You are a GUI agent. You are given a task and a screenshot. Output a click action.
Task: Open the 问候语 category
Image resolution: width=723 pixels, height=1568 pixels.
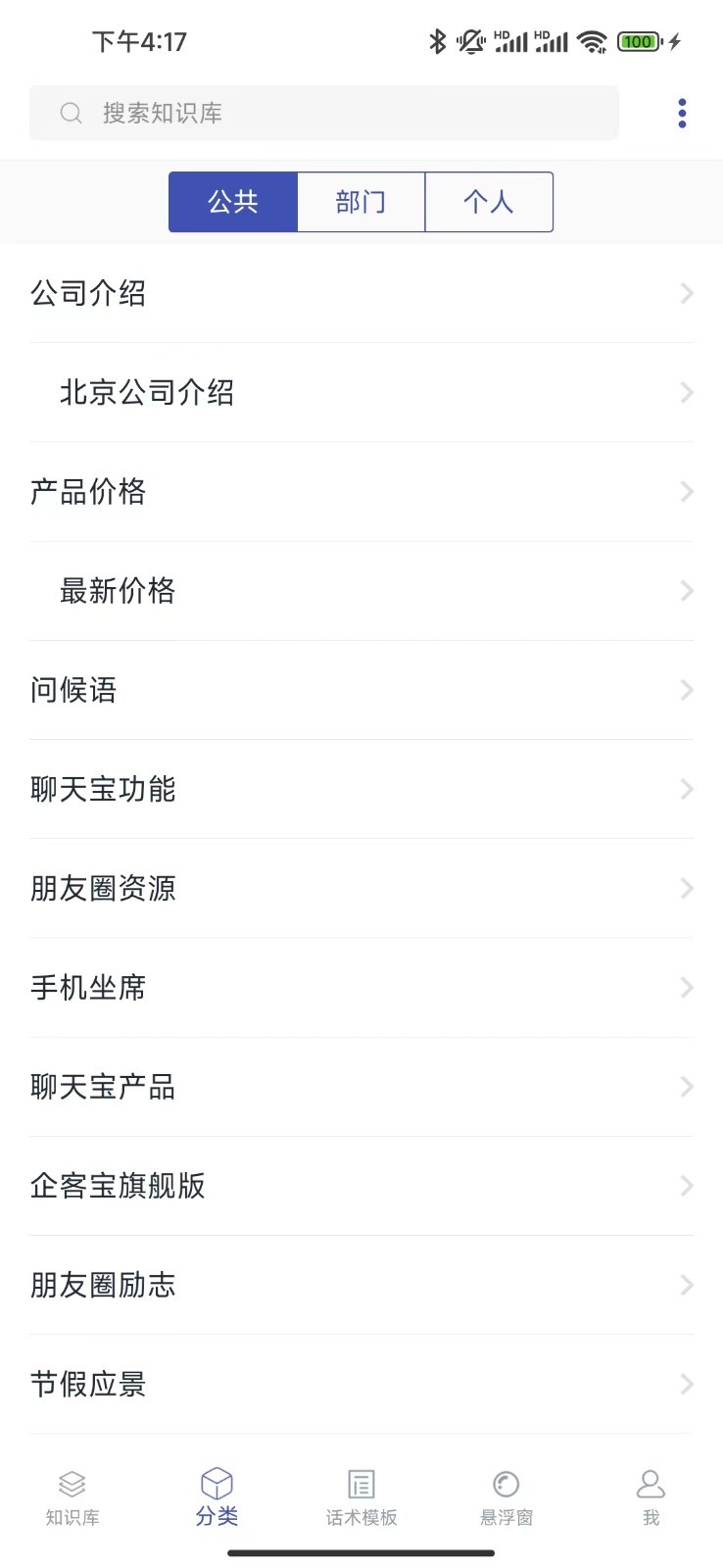pos(361,690)
